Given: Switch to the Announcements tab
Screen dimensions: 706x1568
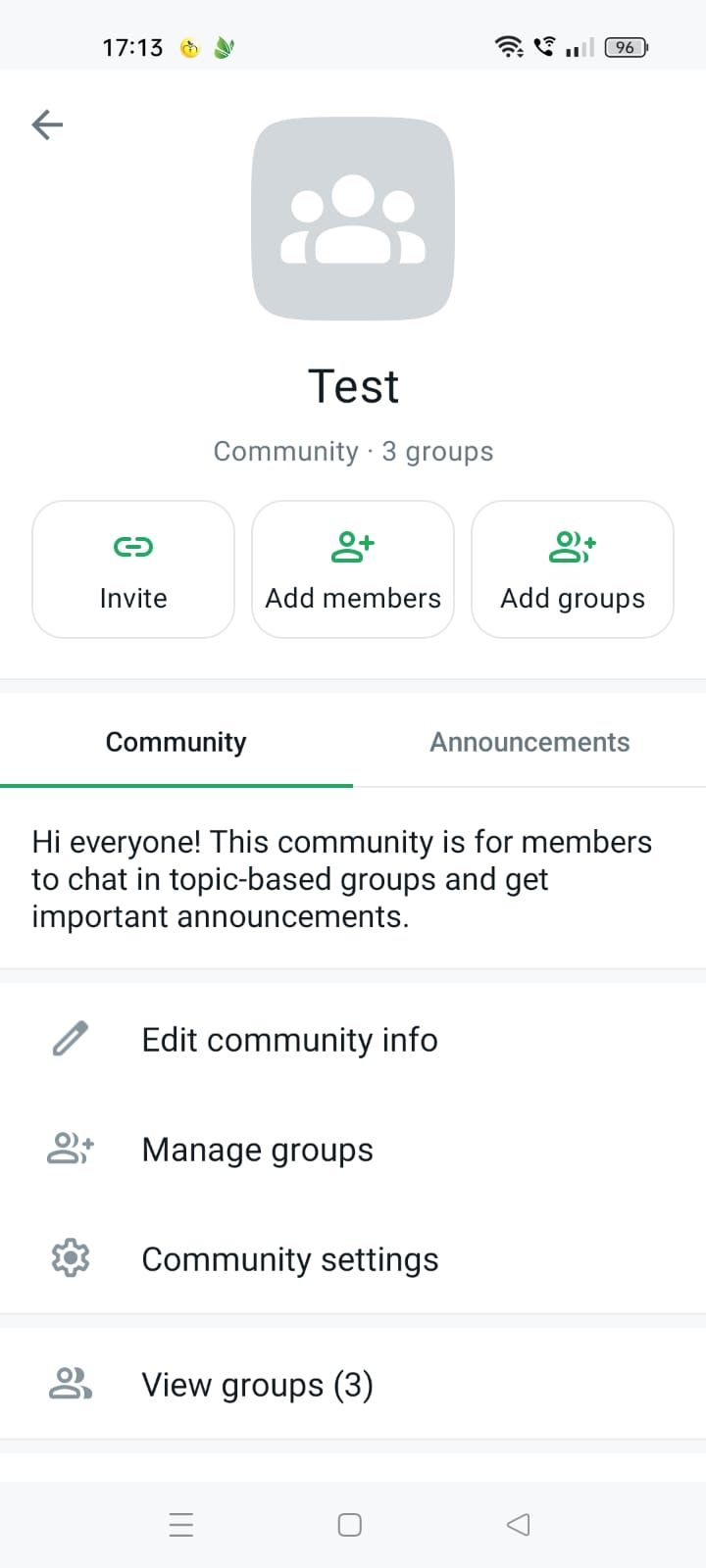Looking at the screenshot, I should click(529, 742).
